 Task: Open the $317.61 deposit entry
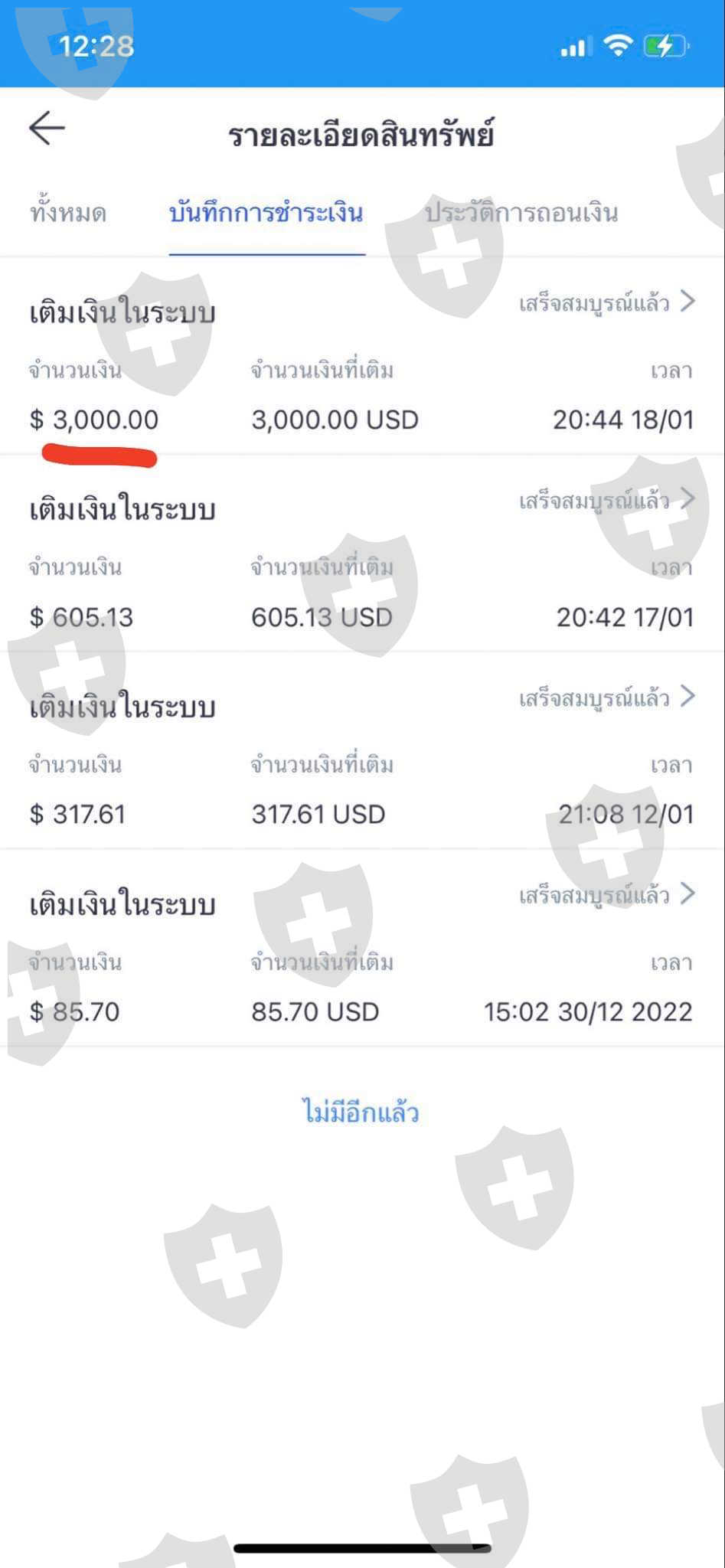click(x=606, y=697)
